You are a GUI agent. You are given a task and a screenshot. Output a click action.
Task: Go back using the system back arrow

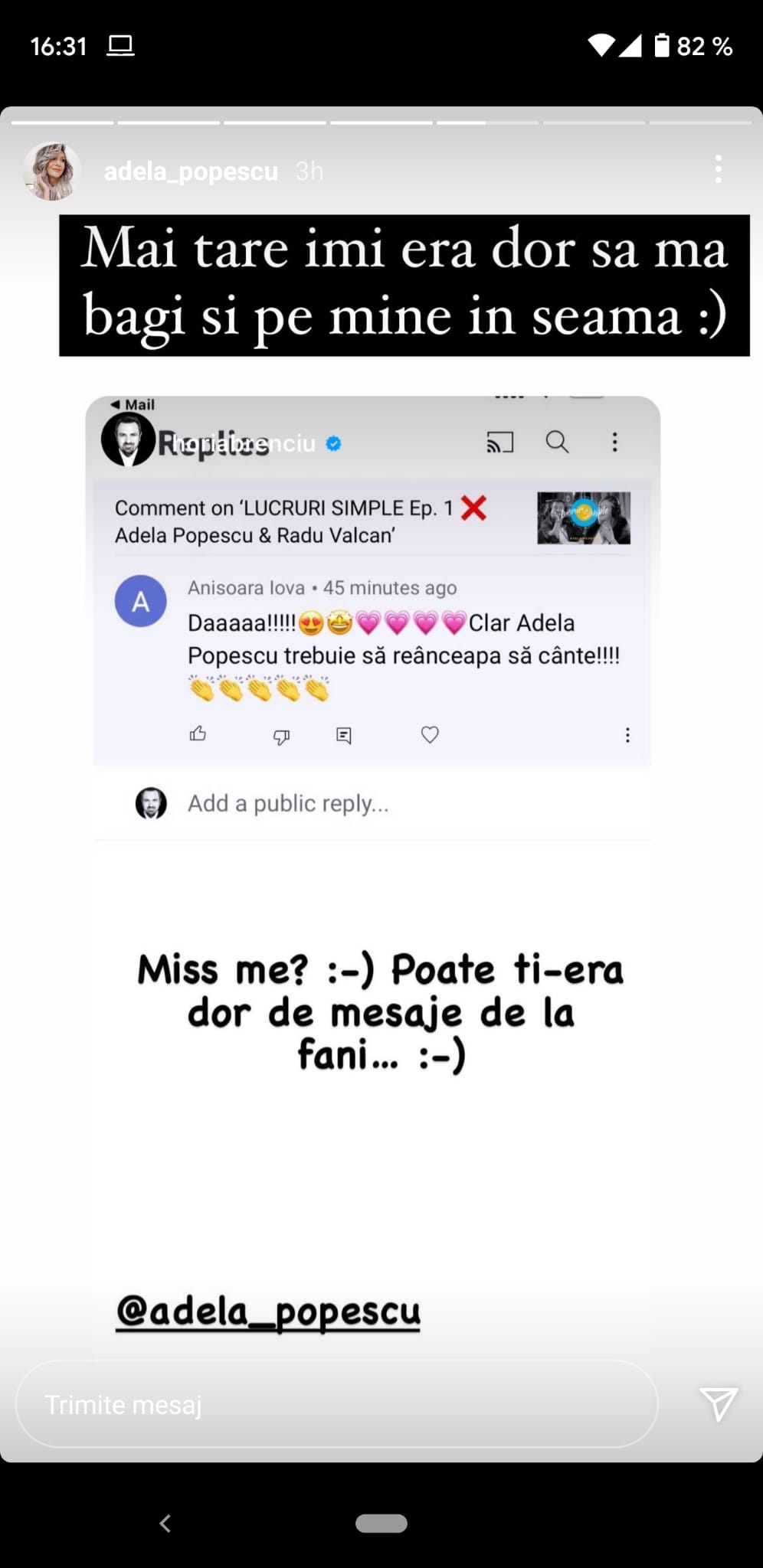tap(165, 1523)
